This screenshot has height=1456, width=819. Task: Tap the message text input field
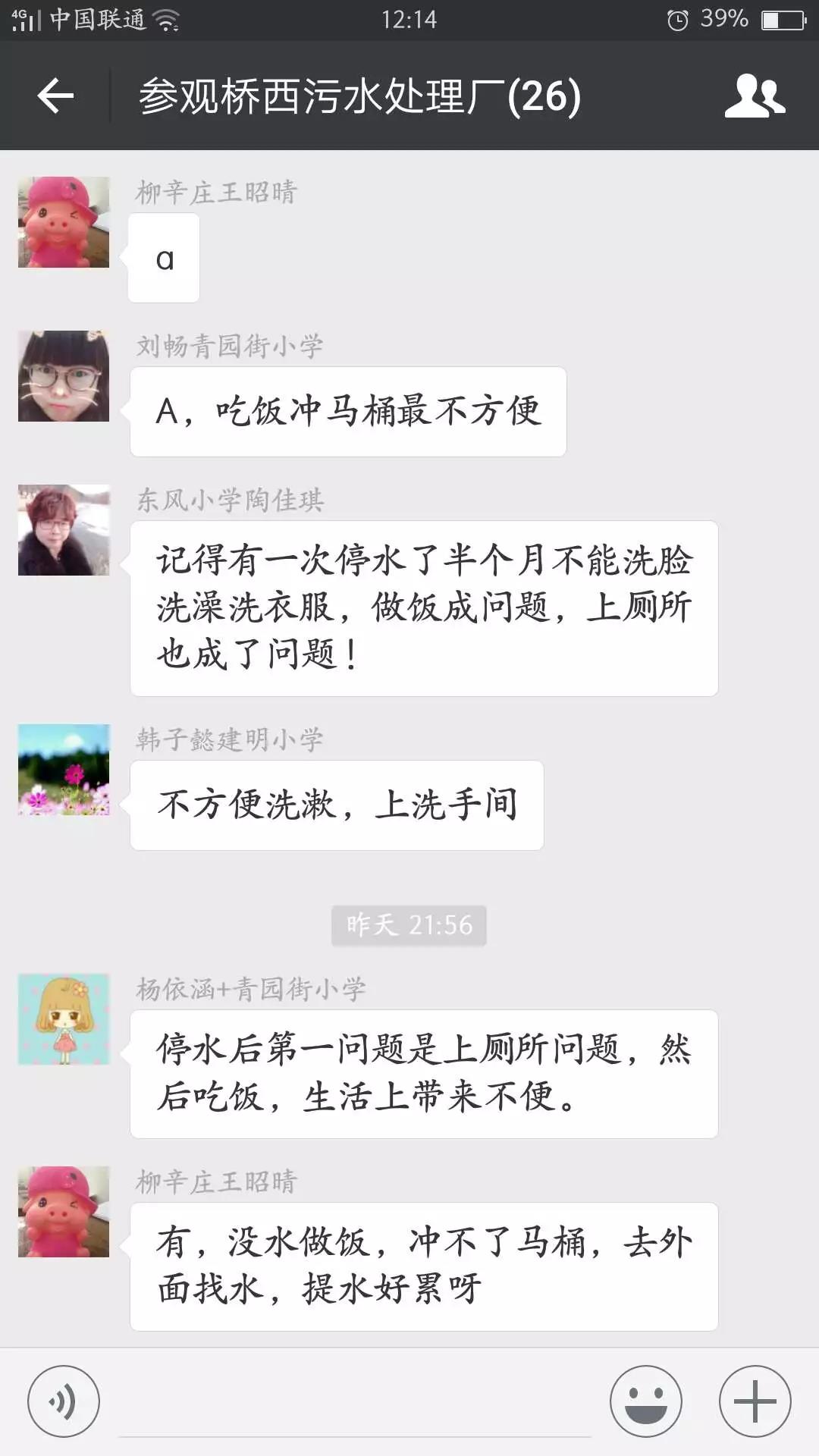tap(355, 1403)
